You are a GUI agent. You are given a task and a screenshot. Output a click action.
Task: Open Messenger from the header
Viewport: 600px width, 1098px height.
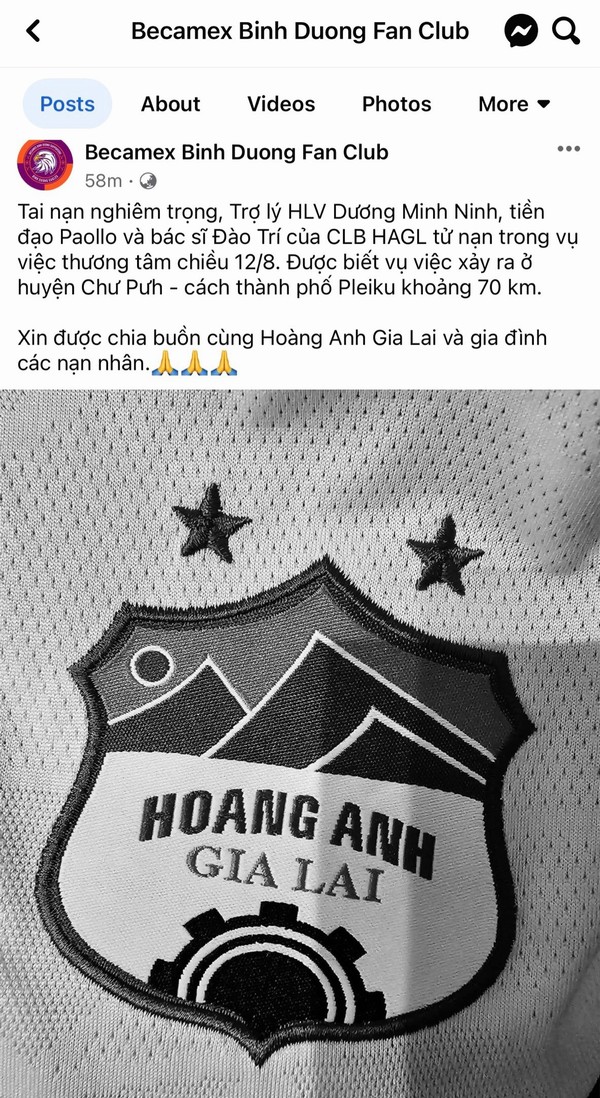point(521,31)
